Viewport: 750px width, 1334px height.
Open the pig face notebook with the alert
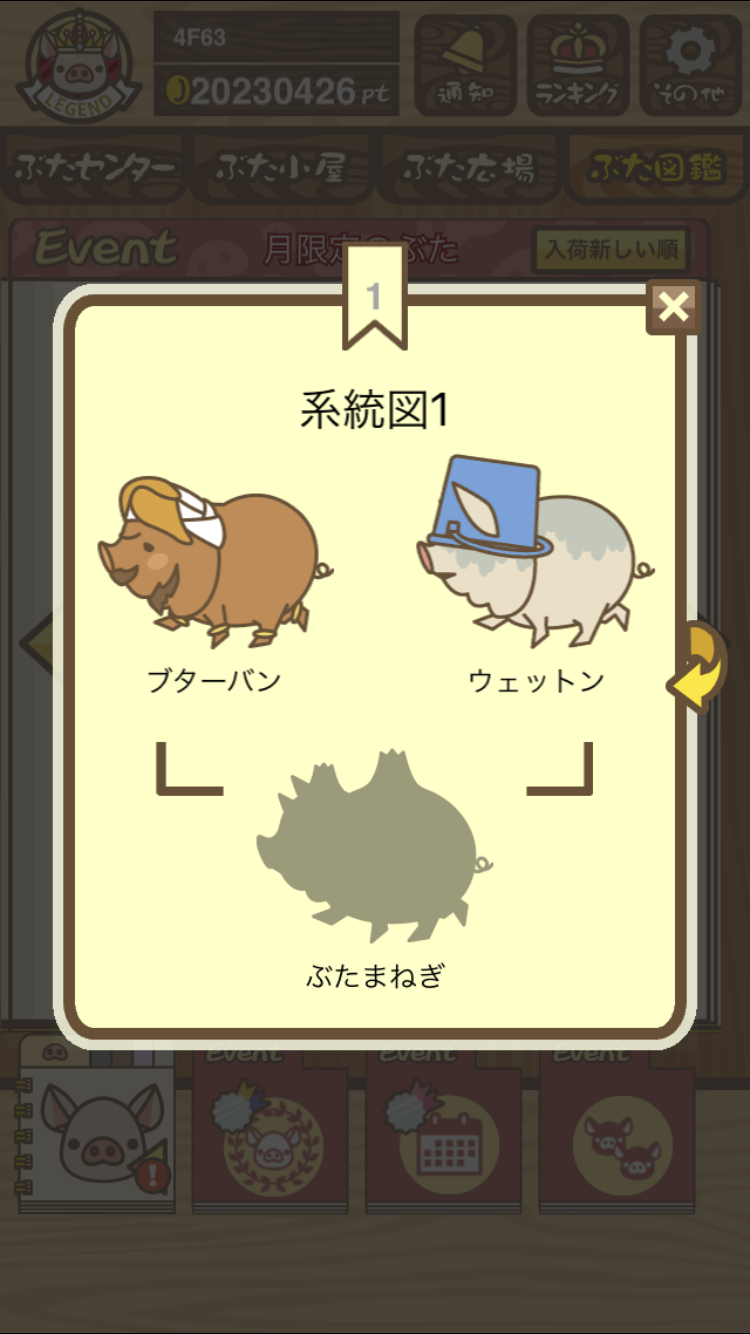coord(96,1125)
